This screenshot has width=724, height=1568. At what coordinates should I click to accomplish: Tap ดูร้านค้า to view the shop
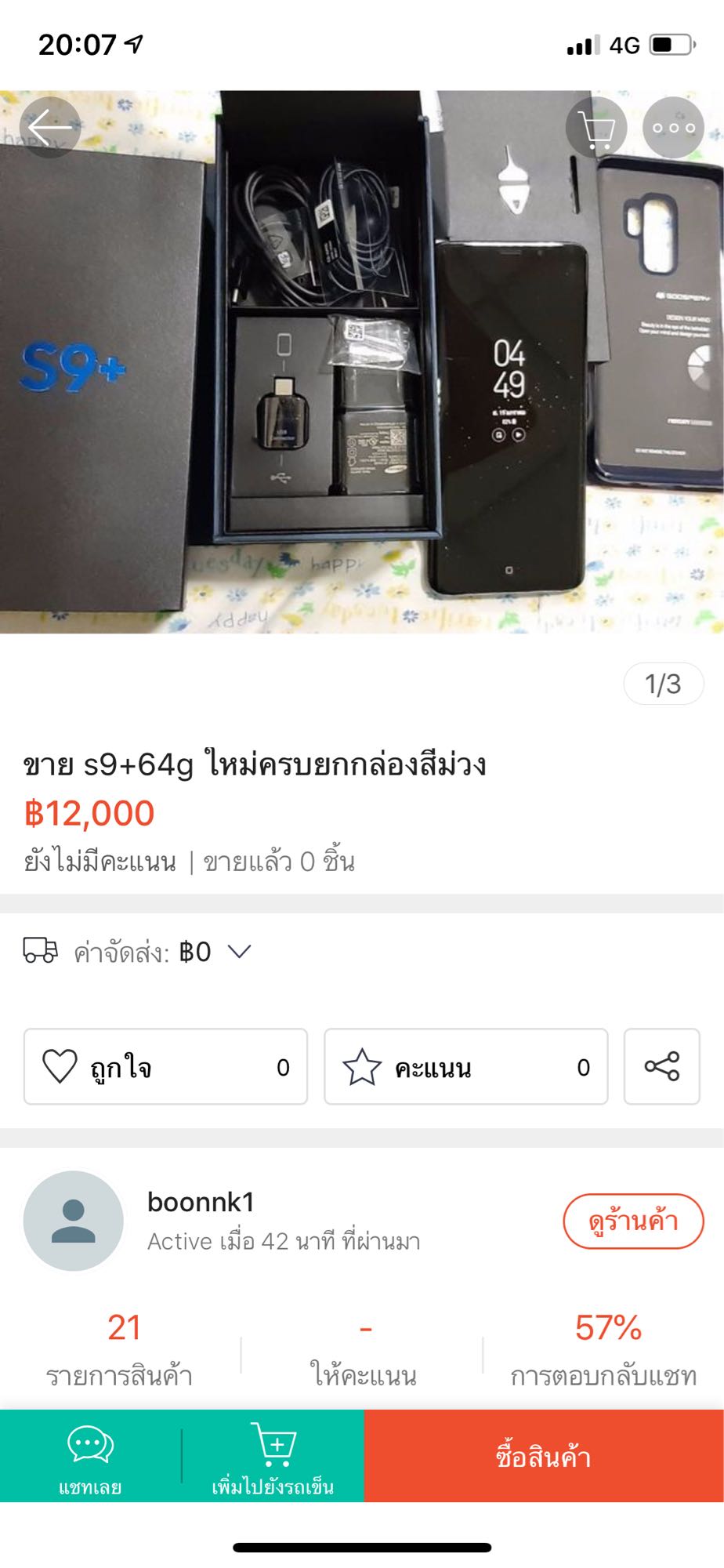tap(633, 1221)
